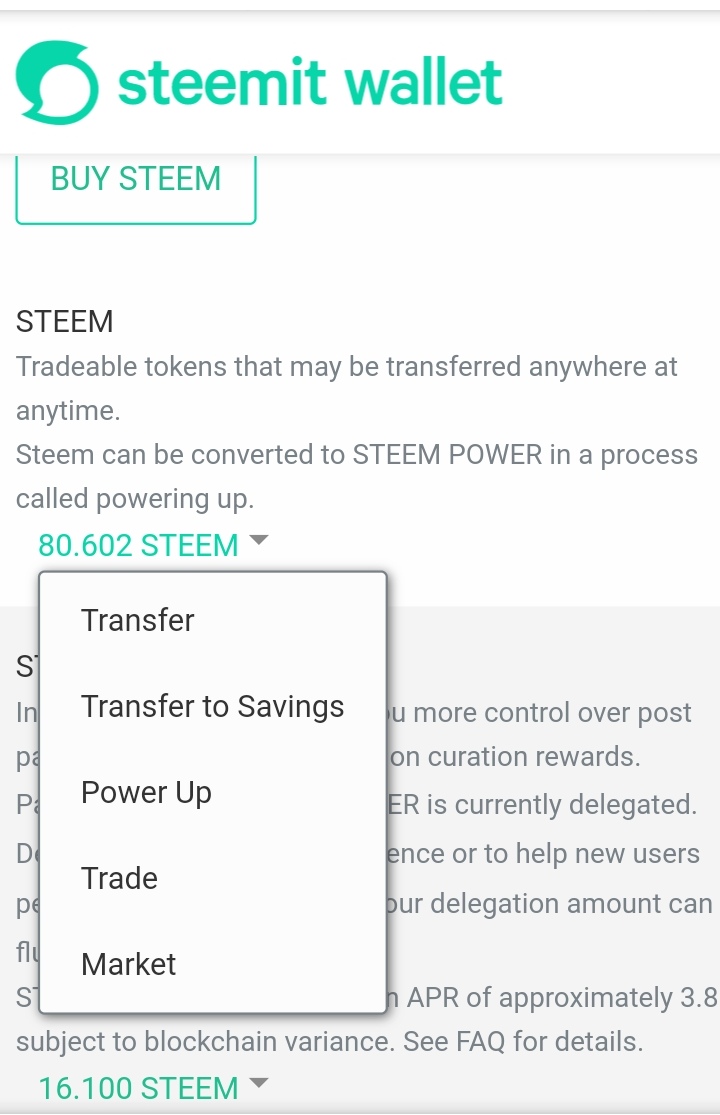Select Transfer from the menu
This screenshot has width=720, height=1115.
tap(138, 620)
